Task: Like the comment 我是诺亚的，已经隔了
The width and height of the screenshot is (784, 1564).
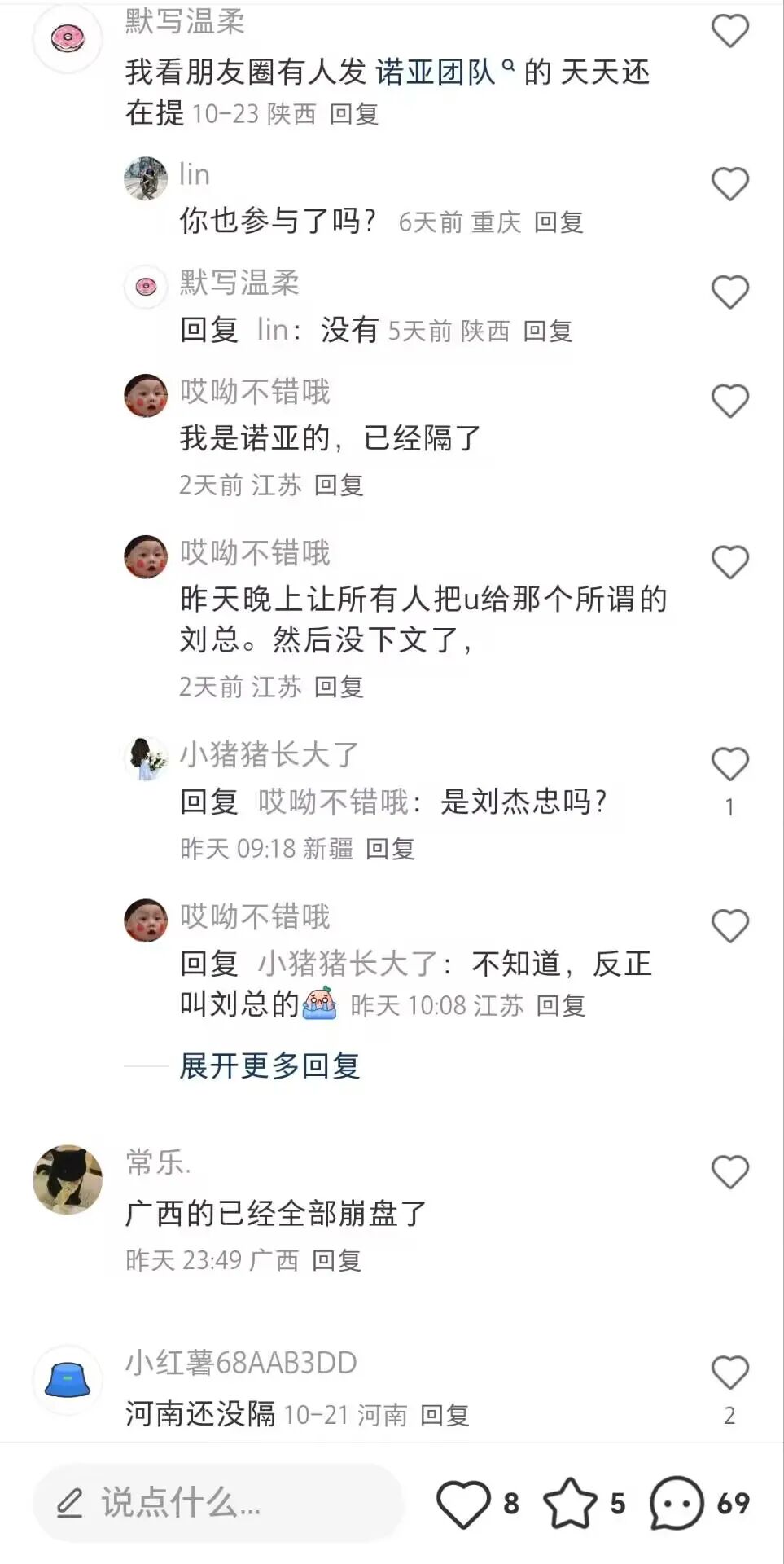Action: [729, 401]
